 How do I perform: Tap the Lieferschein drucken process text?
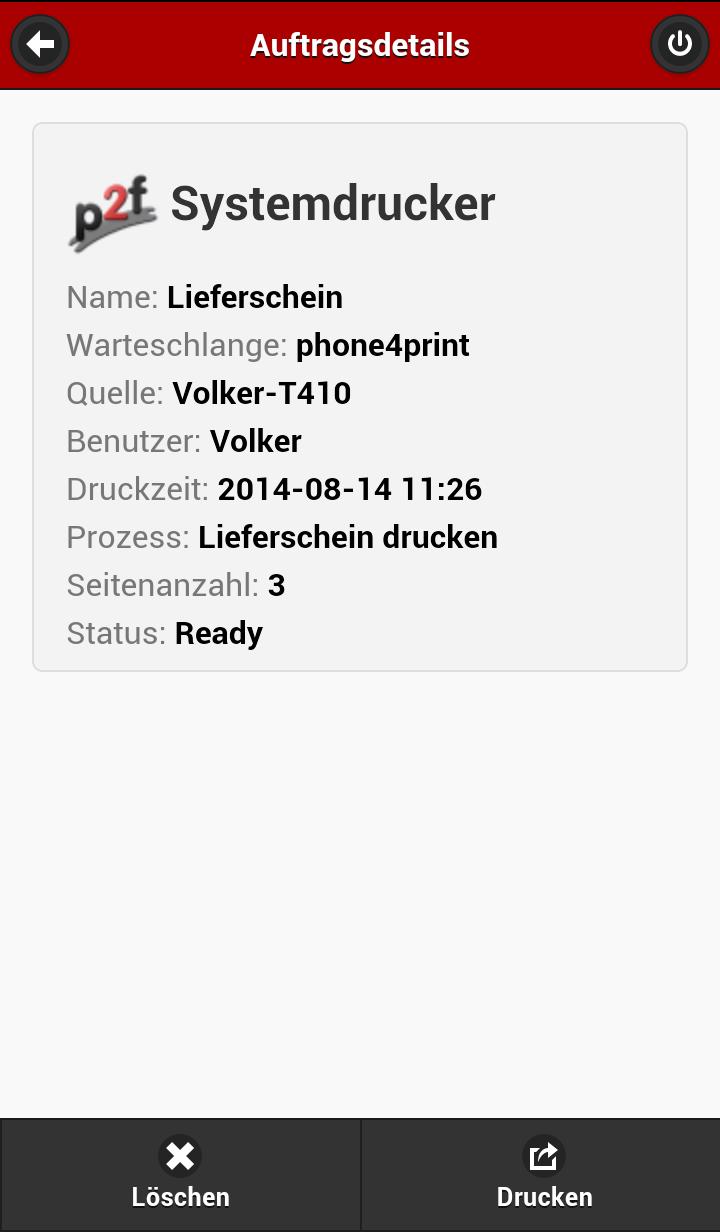(x=348, y=537)
